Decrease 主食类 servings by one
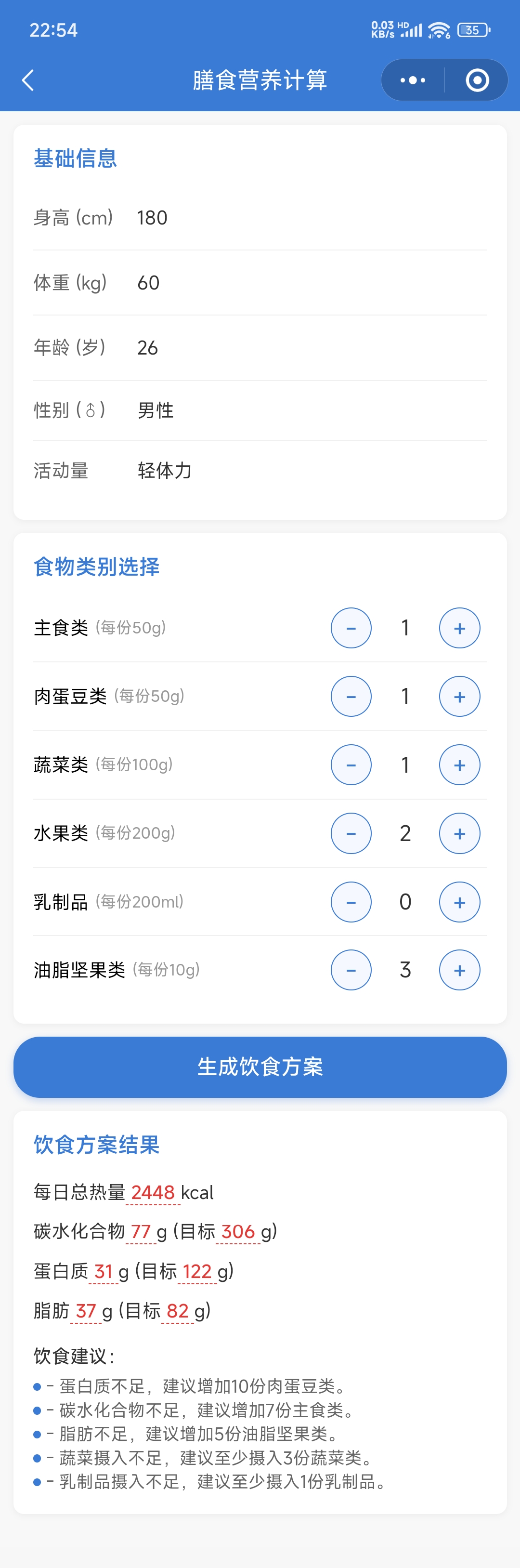The height and width of the screenshot is (1568, 520). coord(351,628)
